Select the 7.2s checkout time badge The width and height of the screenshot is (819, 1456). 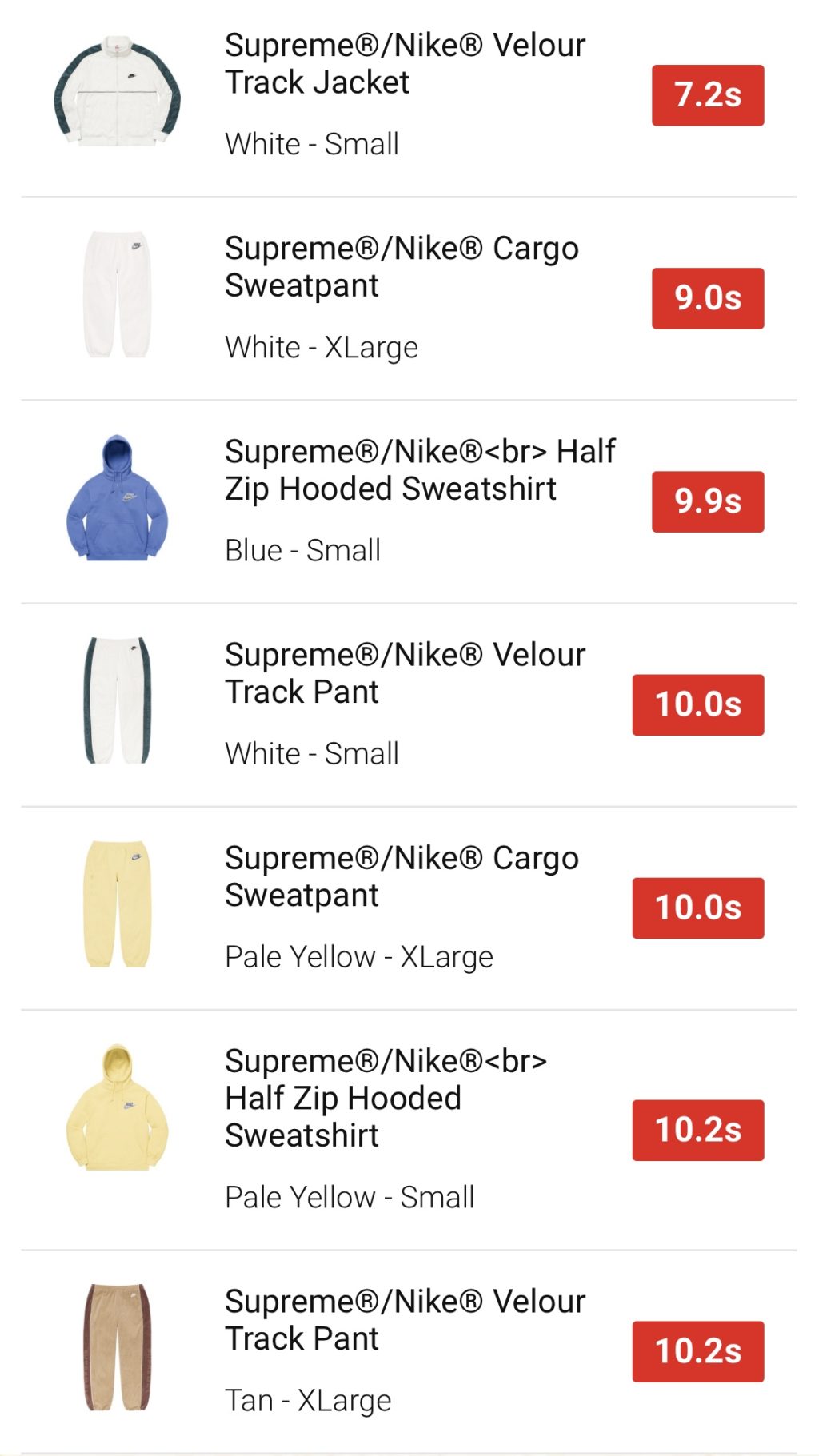coord(707,94)
